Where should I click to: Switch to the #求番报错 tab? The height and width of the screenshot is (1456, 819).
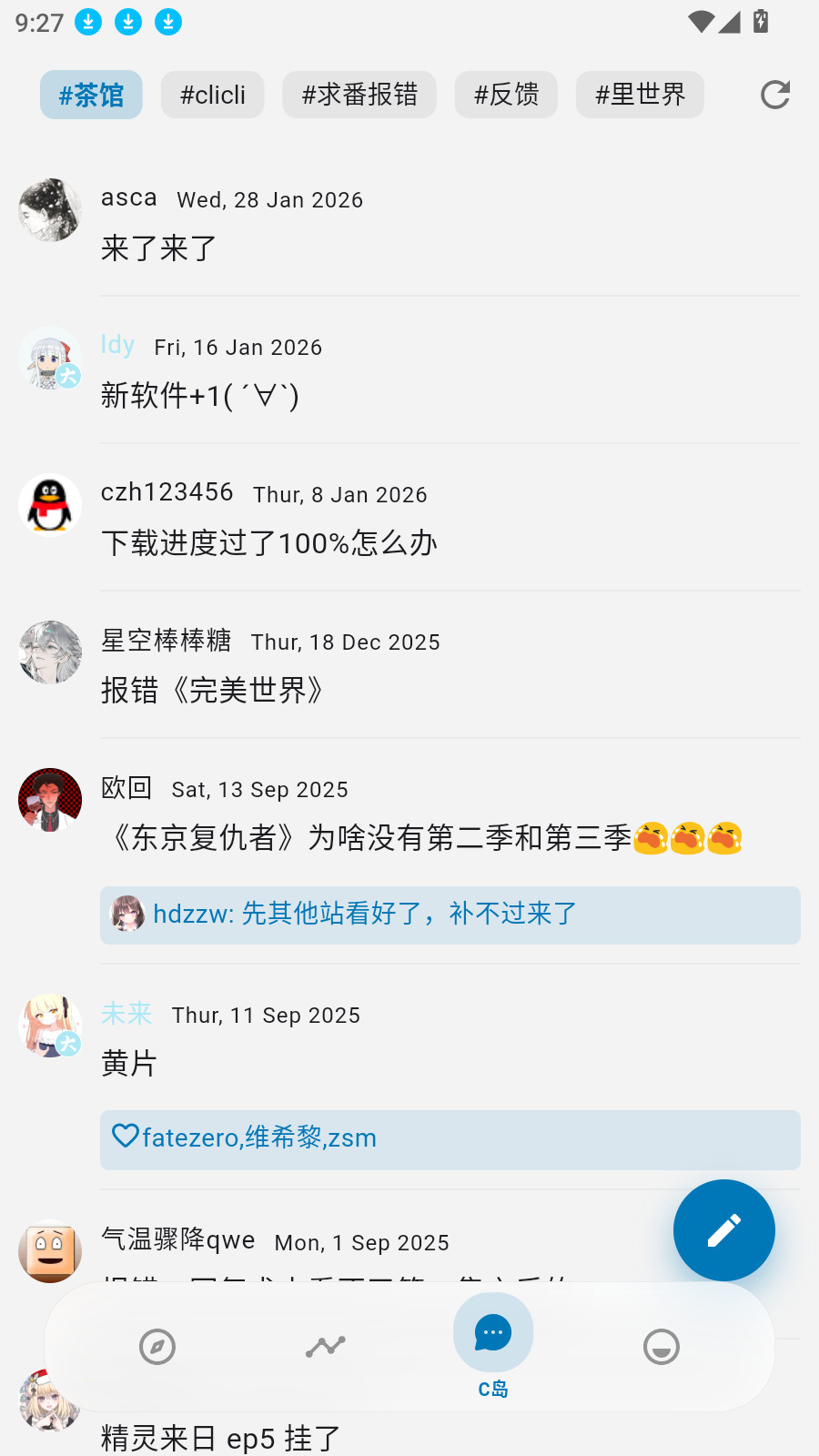tap(359, 94)
